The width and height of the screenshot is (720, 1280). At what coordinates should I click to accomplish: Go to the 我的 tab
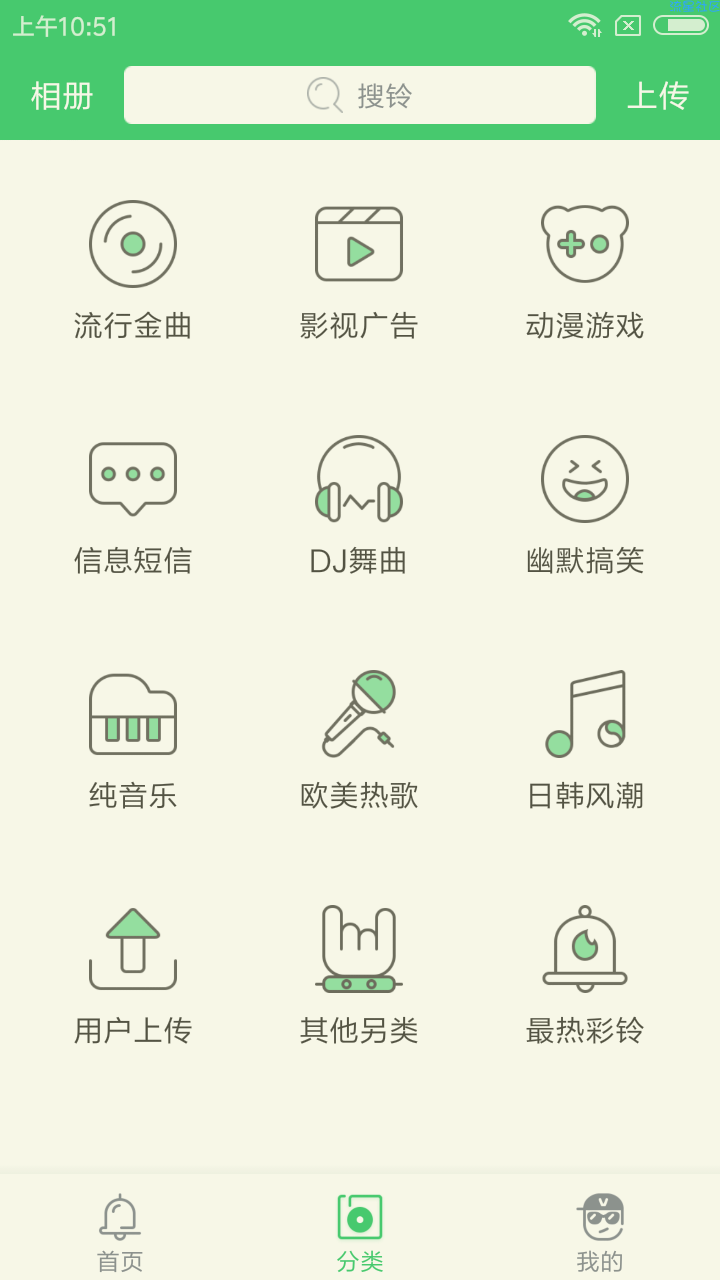600,1232
